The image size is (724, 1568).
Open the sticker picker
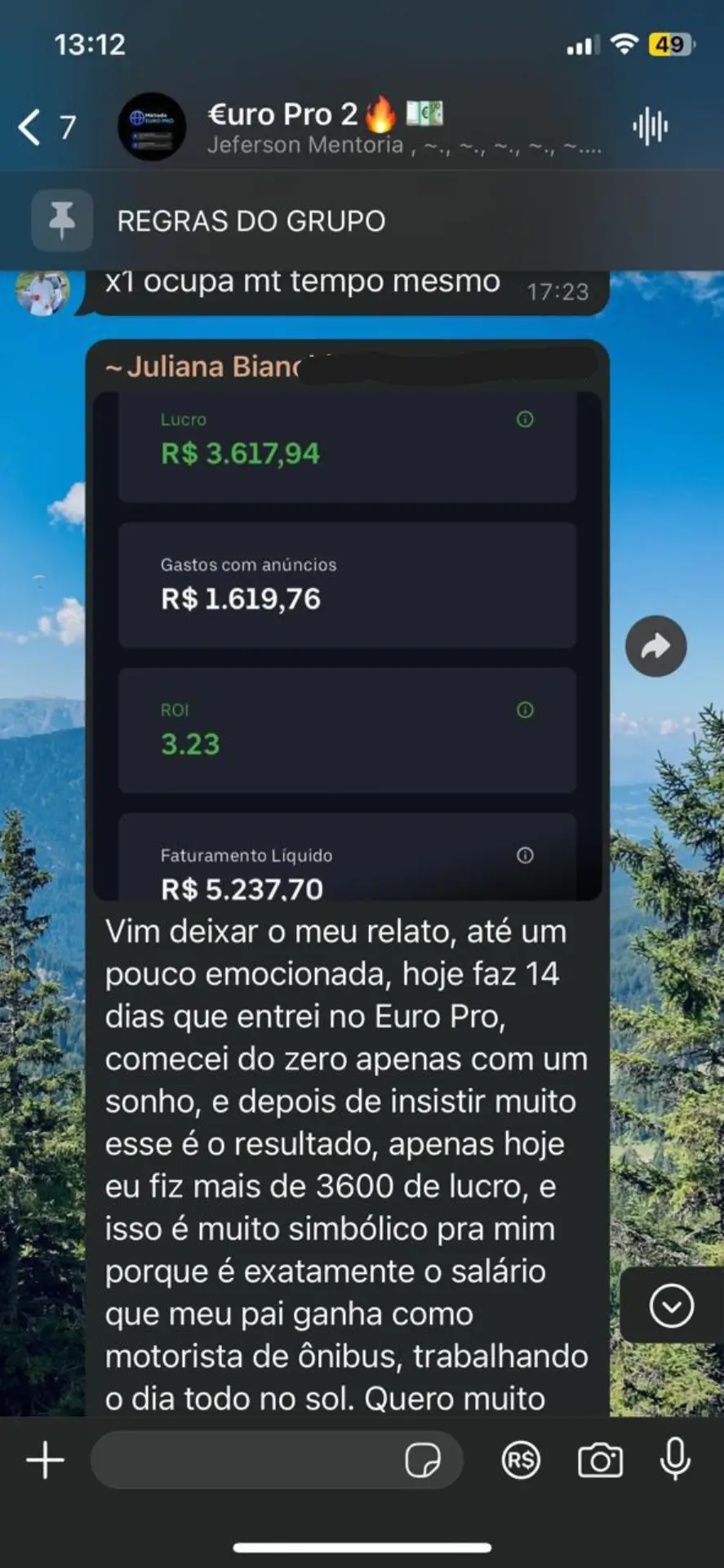pyautogui.click(x=423, y=1459)
